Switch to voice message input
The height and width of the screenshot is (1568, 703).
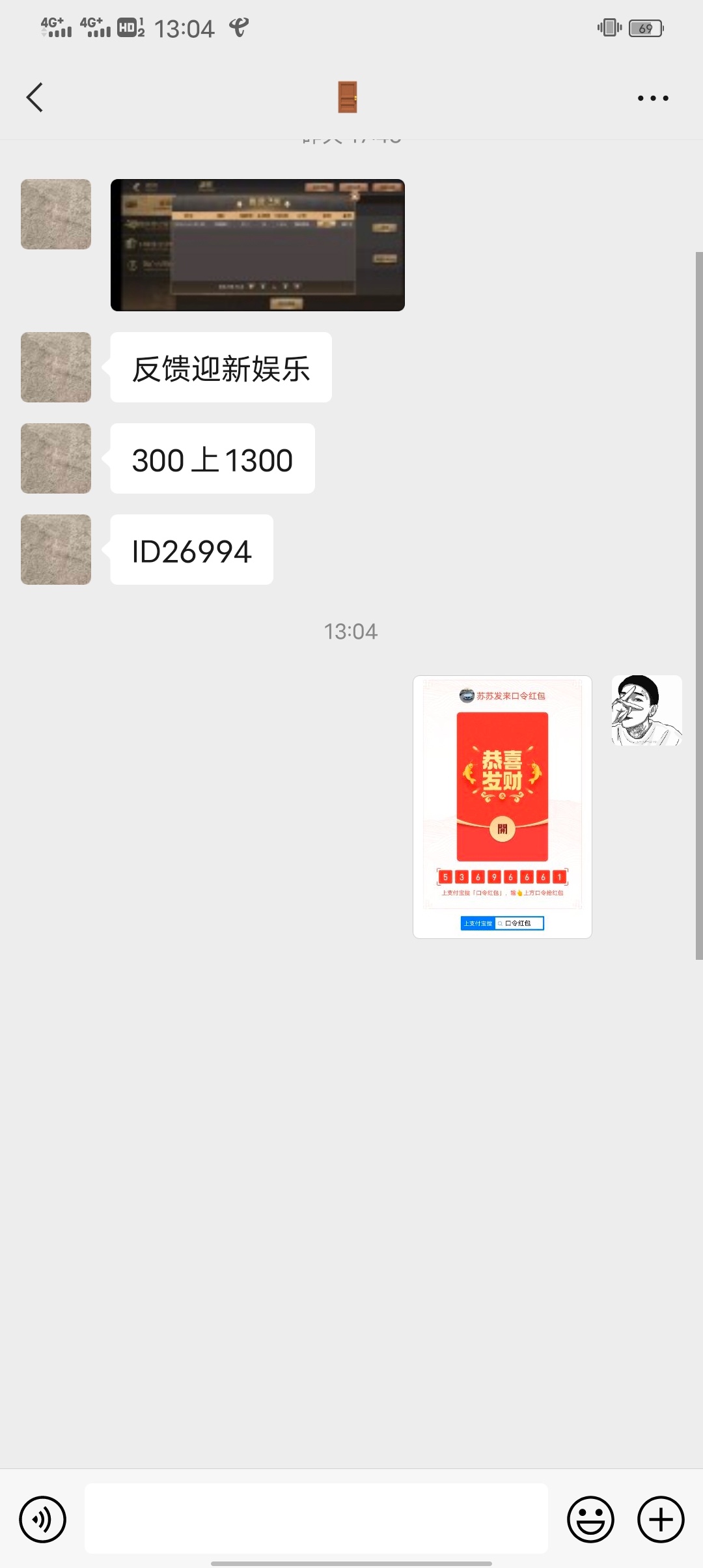pyautogui.click(x=43, y=1520)
